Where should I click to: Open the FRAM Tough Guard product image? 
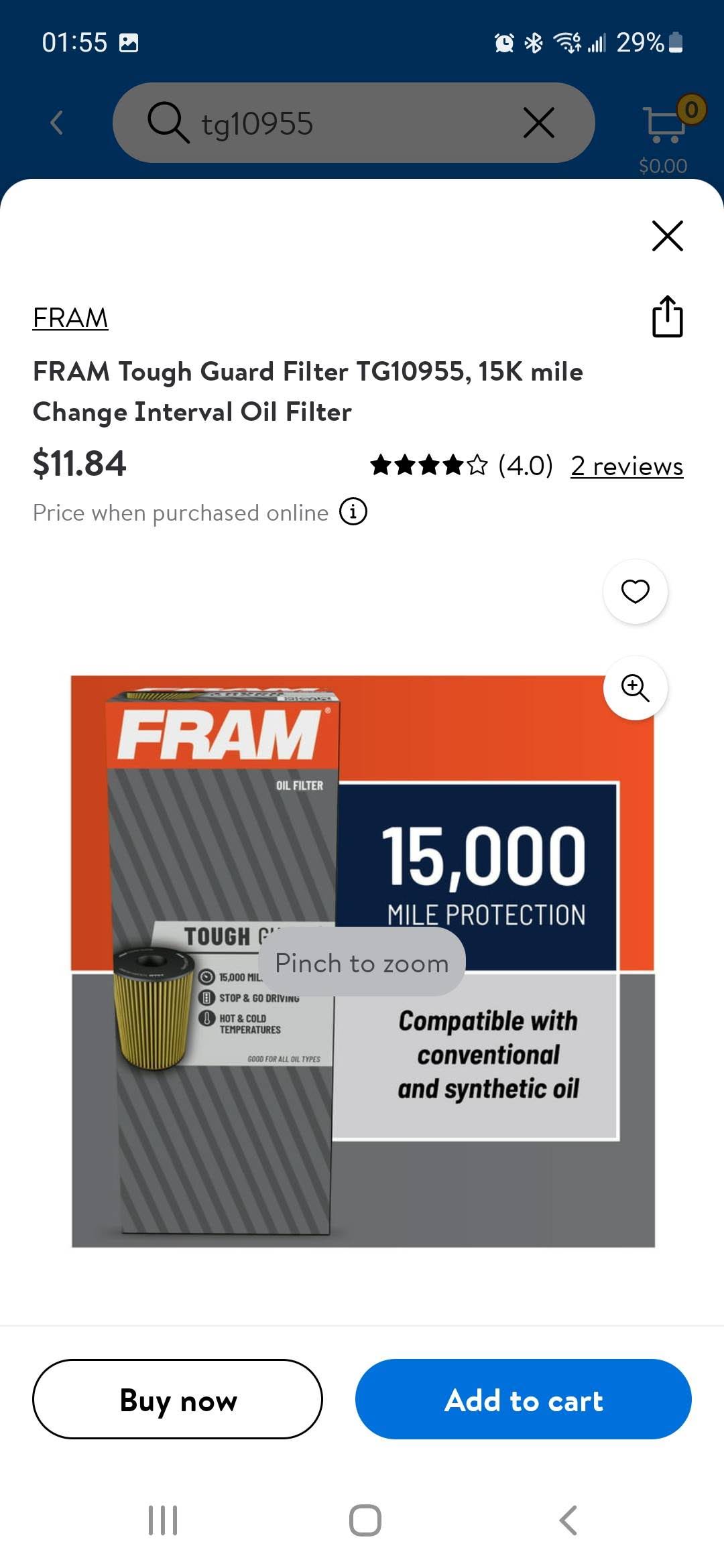(363, 961)
